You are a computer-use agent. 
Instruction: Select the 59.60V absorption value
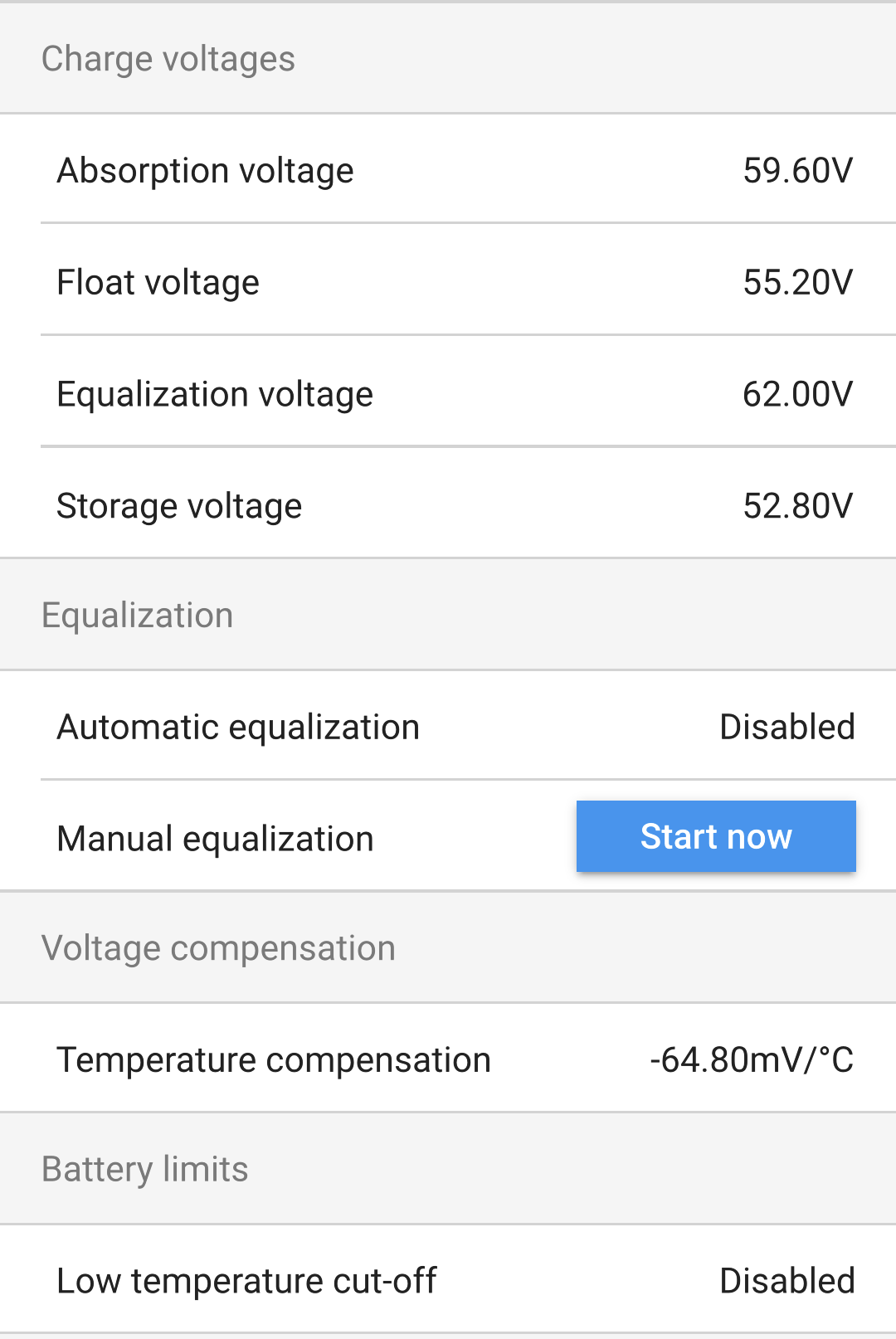(797, 170)
